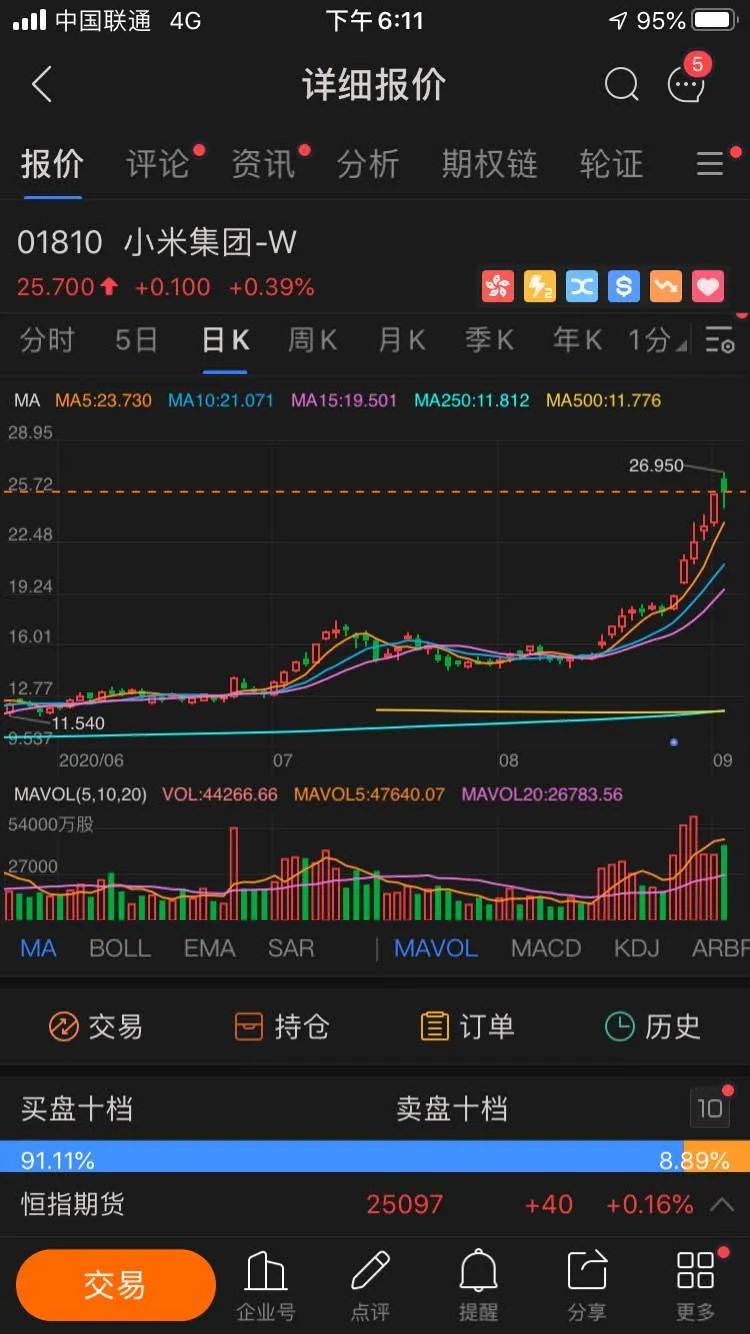Switch to the 评论 tab
This screenshot has height=1334, width=750.
point(158,164)
